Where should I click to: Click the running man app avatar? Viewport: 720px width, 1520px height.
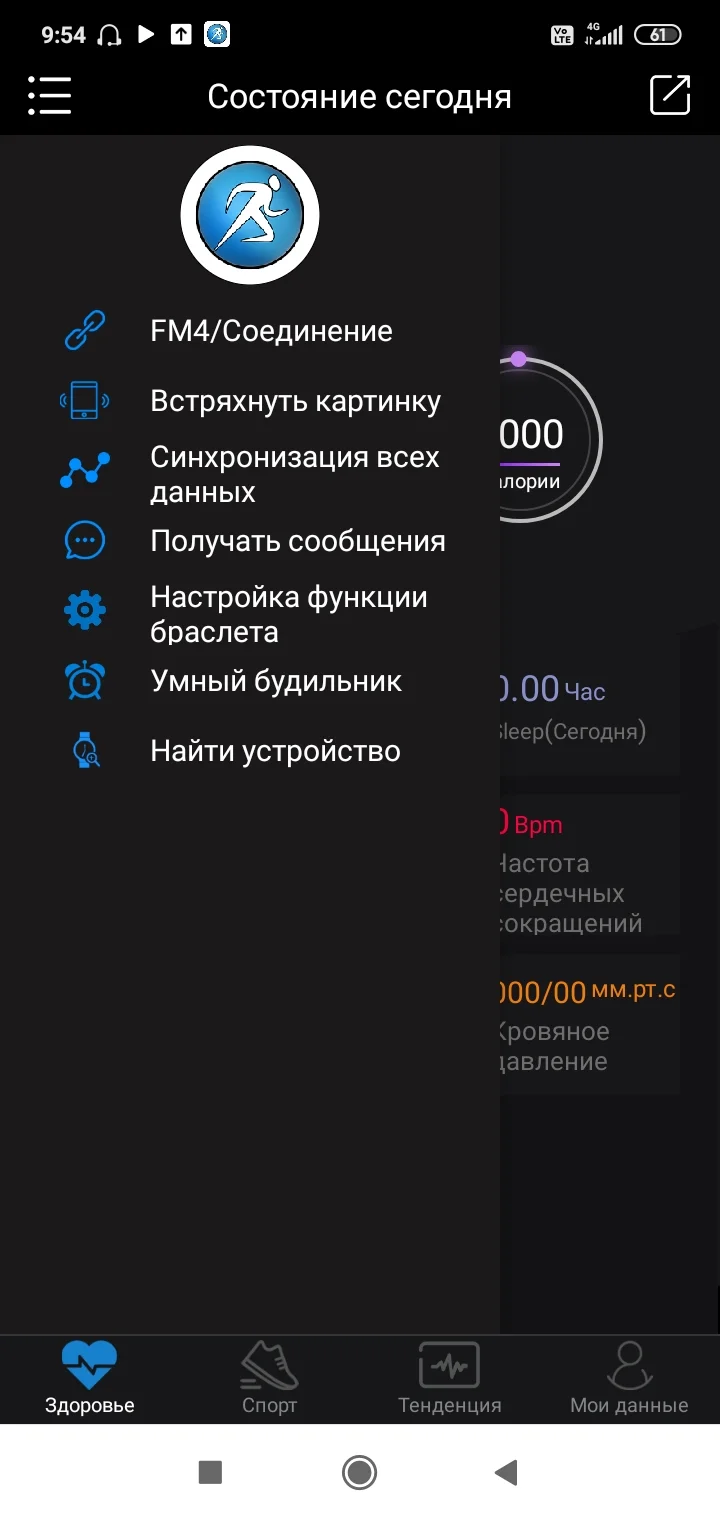point(250,212)
